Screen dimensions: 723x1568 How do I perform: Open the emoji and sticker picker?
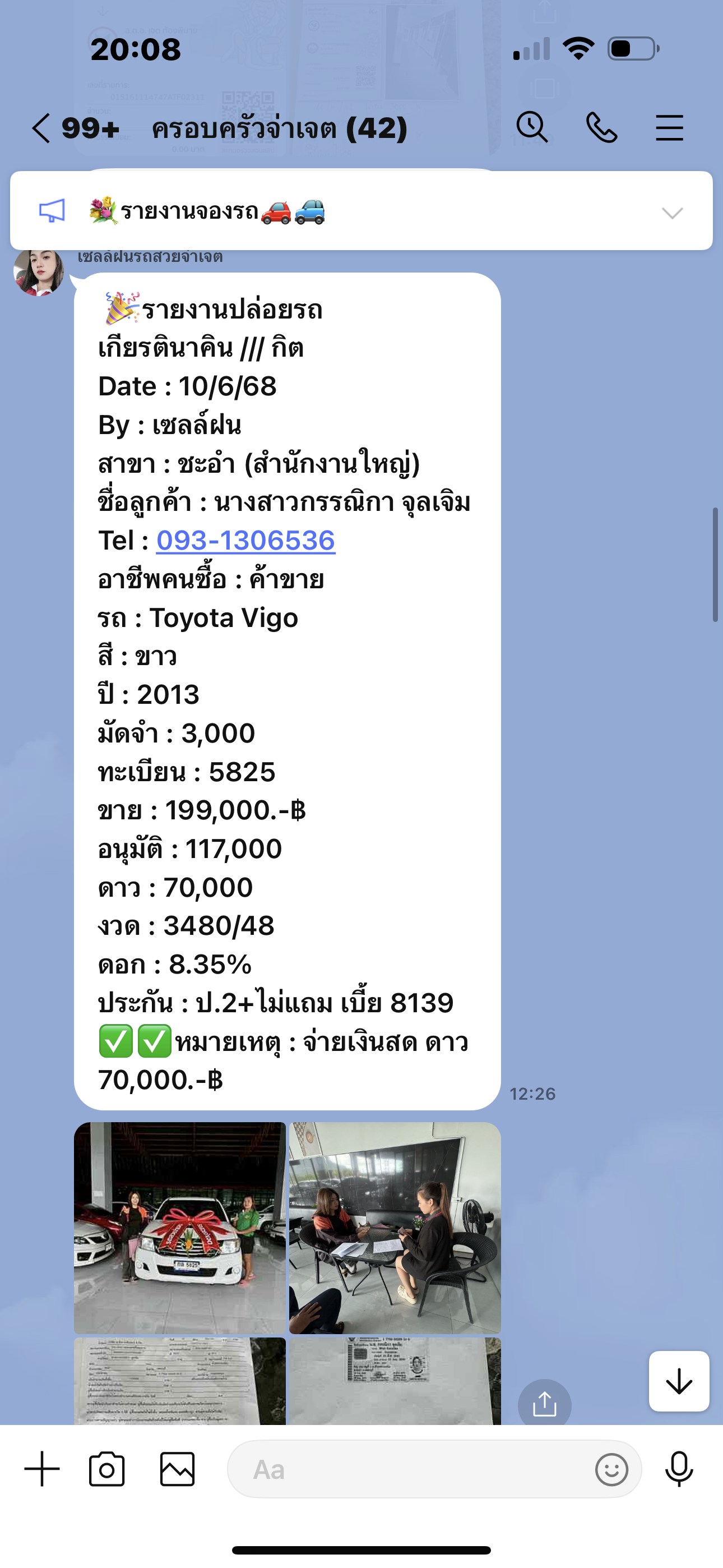click(611, 1469)
